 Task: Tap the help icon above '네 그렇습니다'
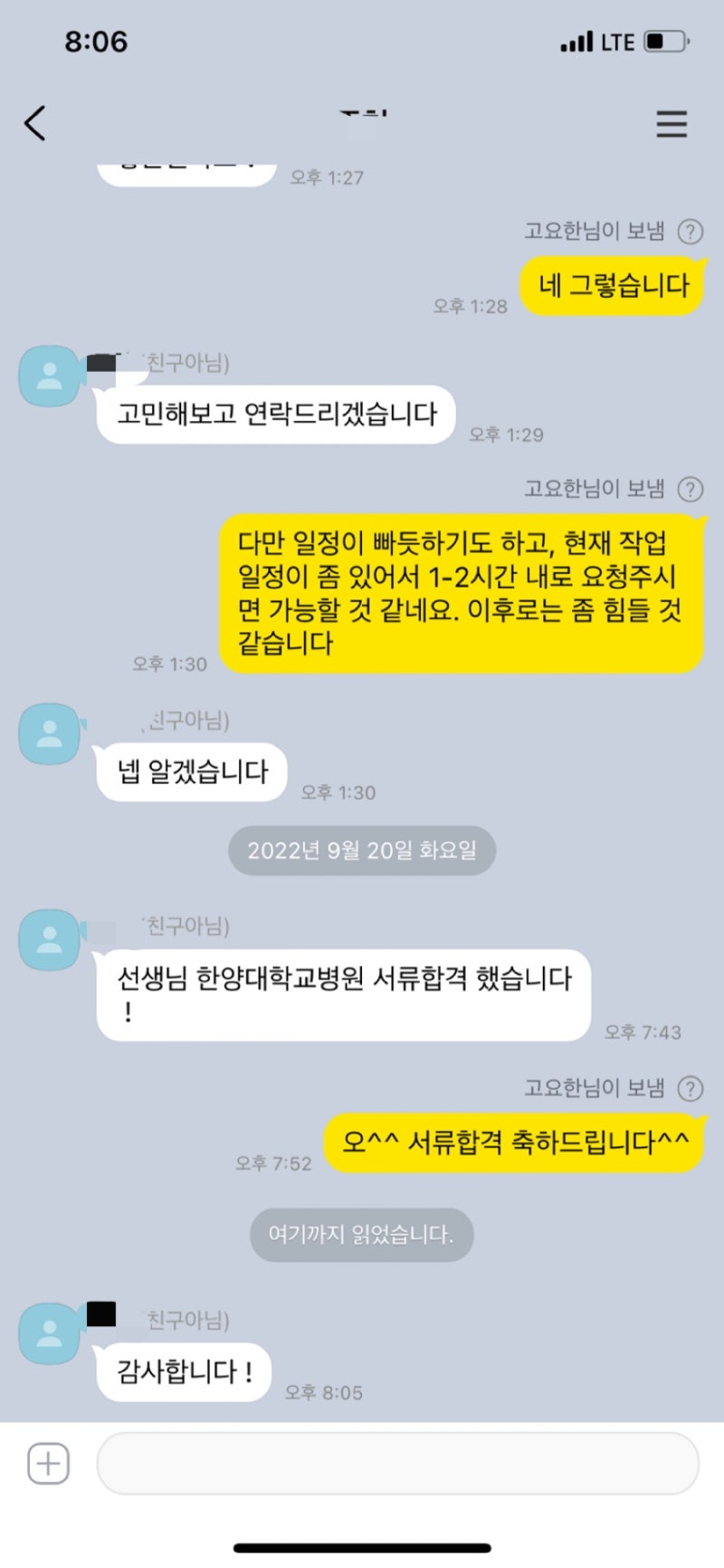pyautogui.click(x=691, y=232)
